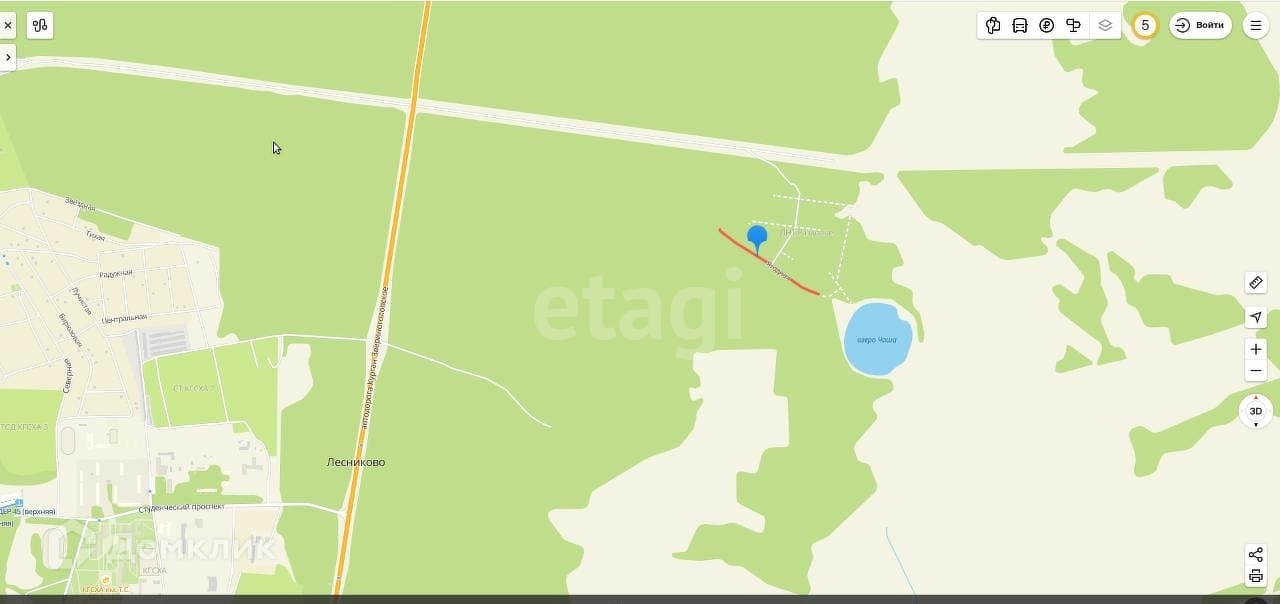Share this map location

coord(1256,555)
